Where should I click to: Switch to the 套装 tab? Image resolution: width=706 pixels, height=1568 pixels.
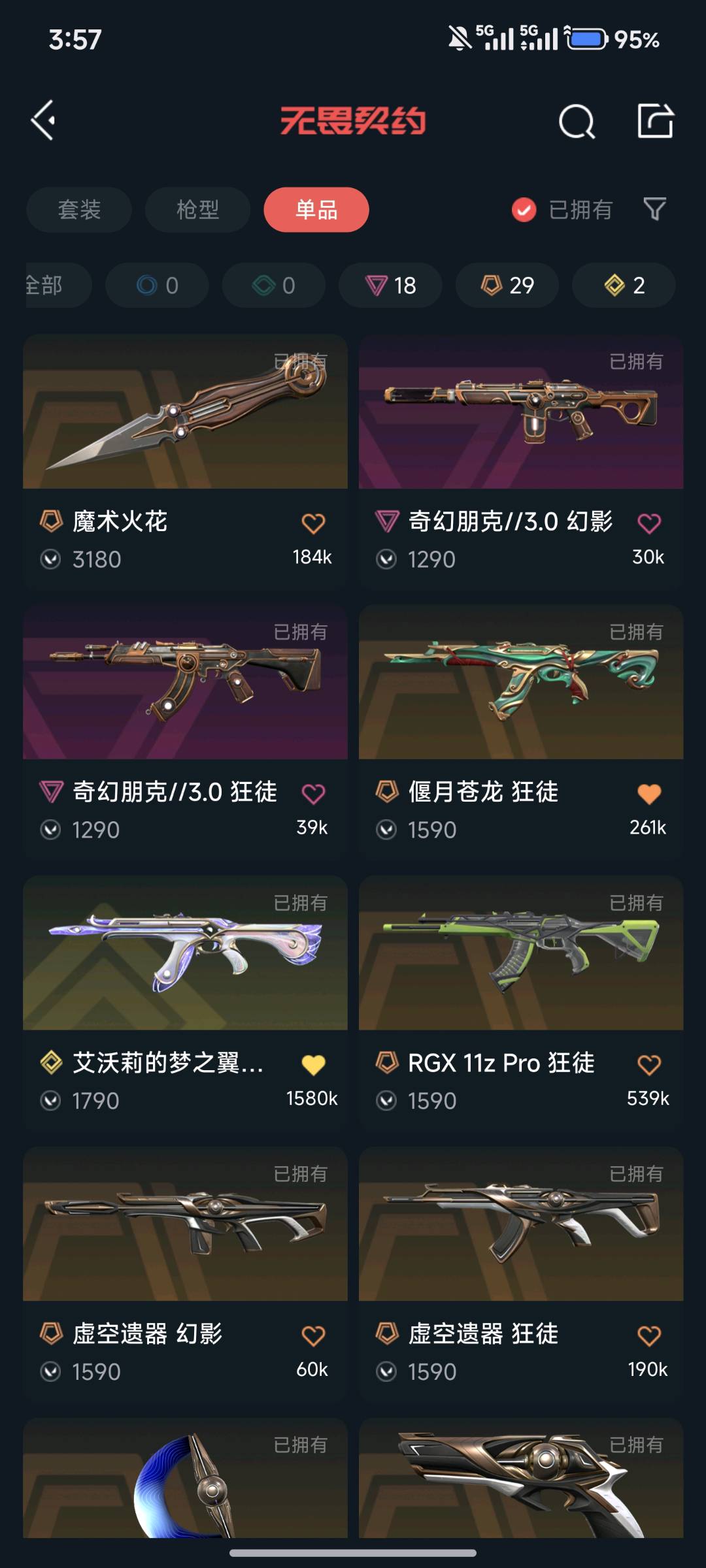[x=79, y=210]
